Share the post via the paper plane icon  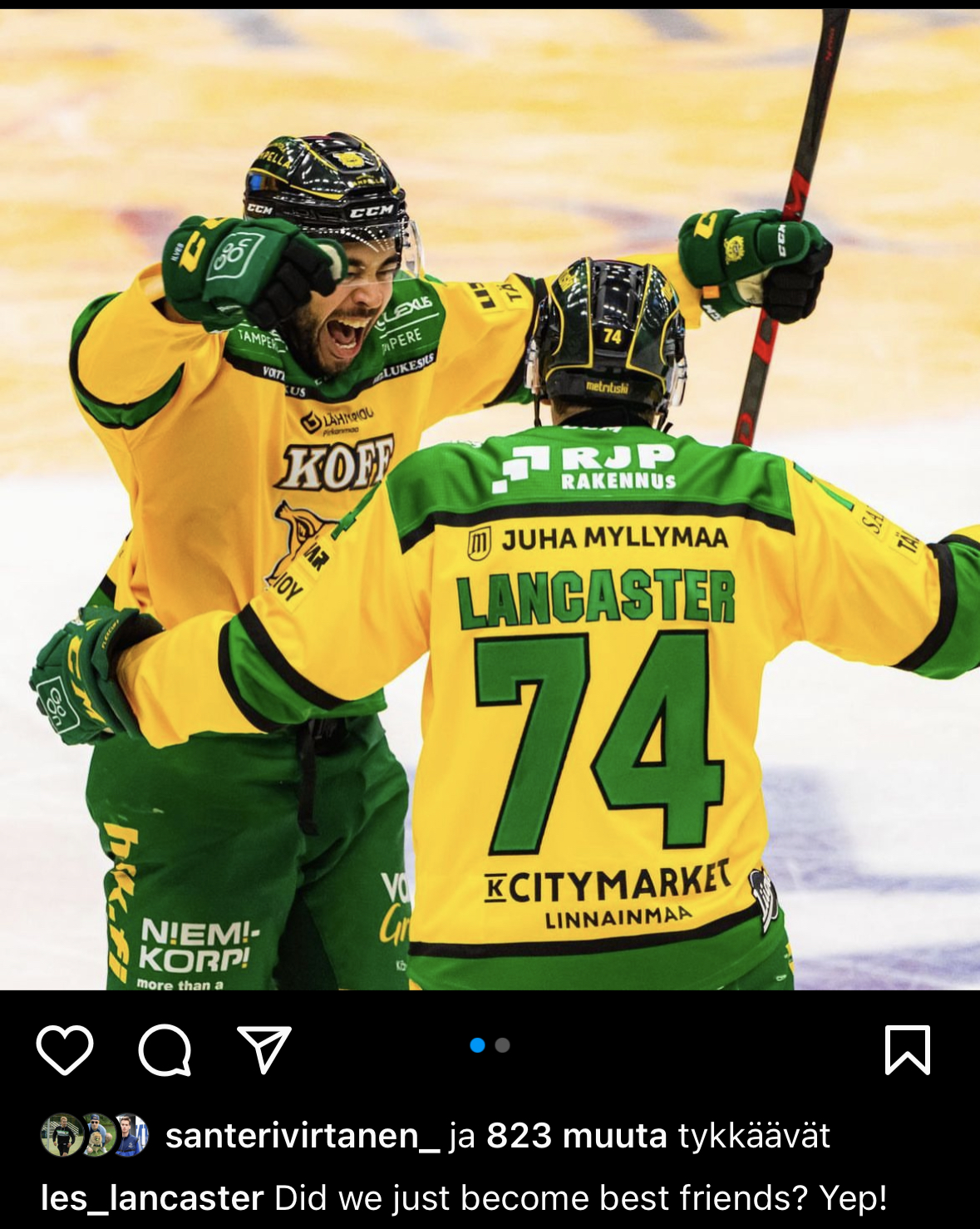(x=263, y=1049)
